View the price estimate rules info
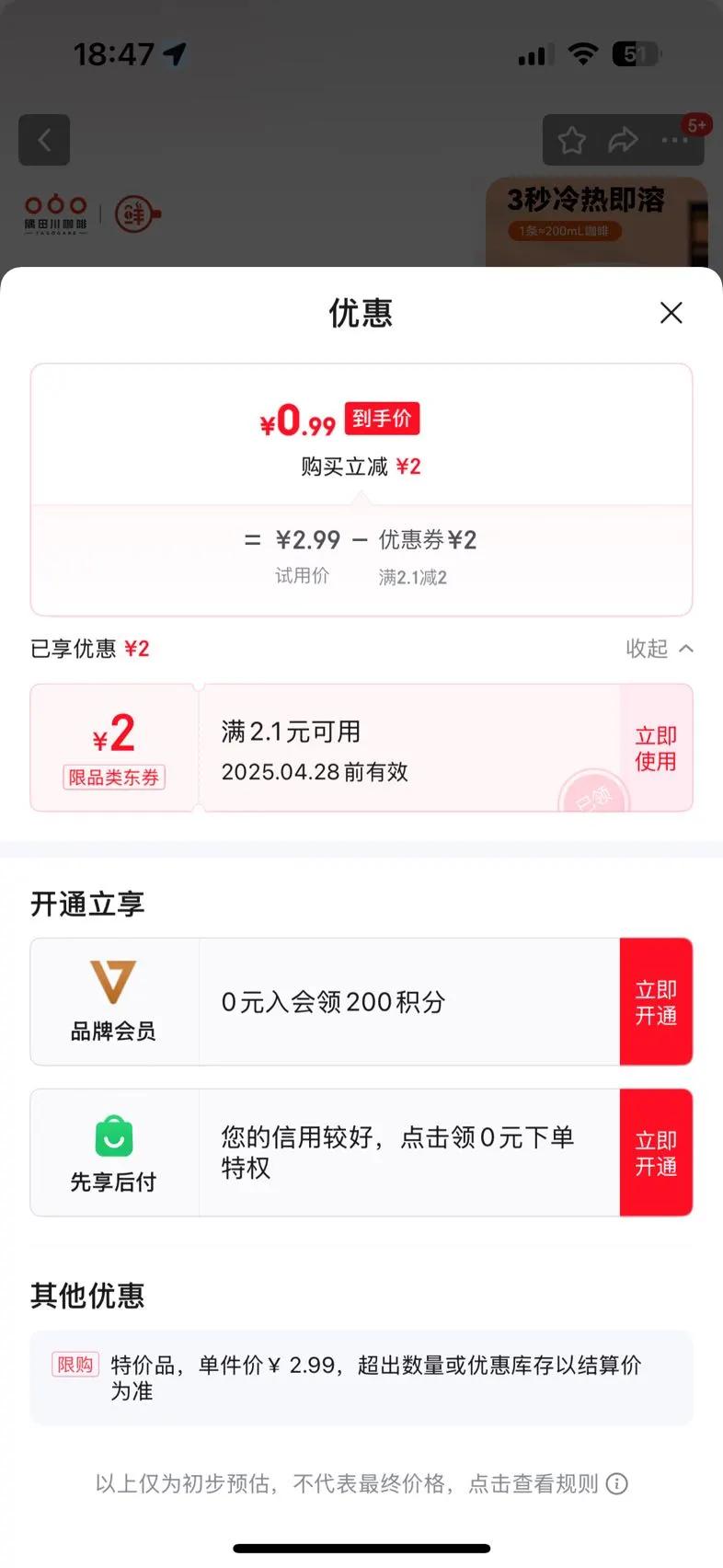Viewport: 723px width, 1568px height. point(617,1483)
